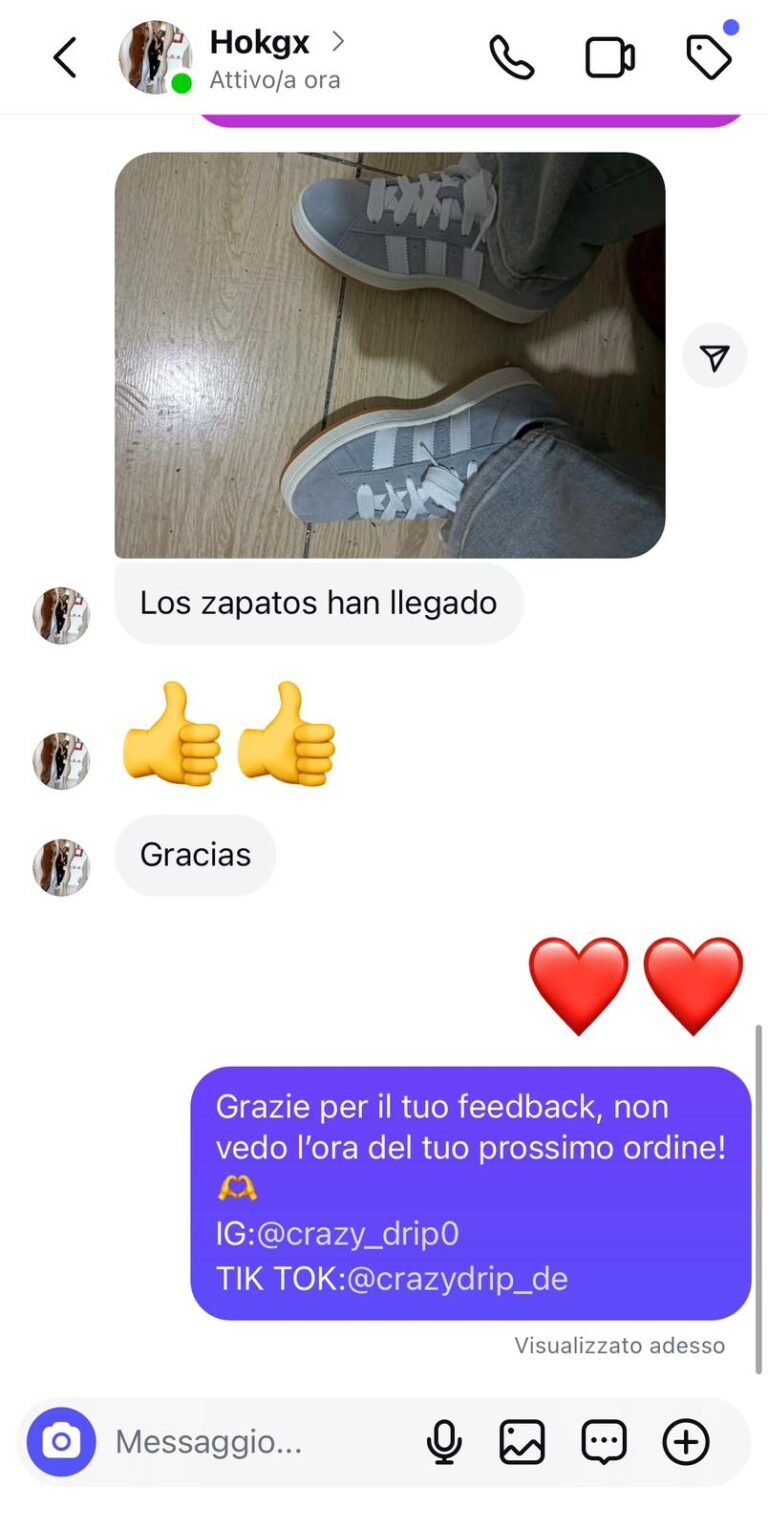Start a video call with Hokgx
Image resolution: width=768 pixels, height=1528 pixels.
coord(609,58)
